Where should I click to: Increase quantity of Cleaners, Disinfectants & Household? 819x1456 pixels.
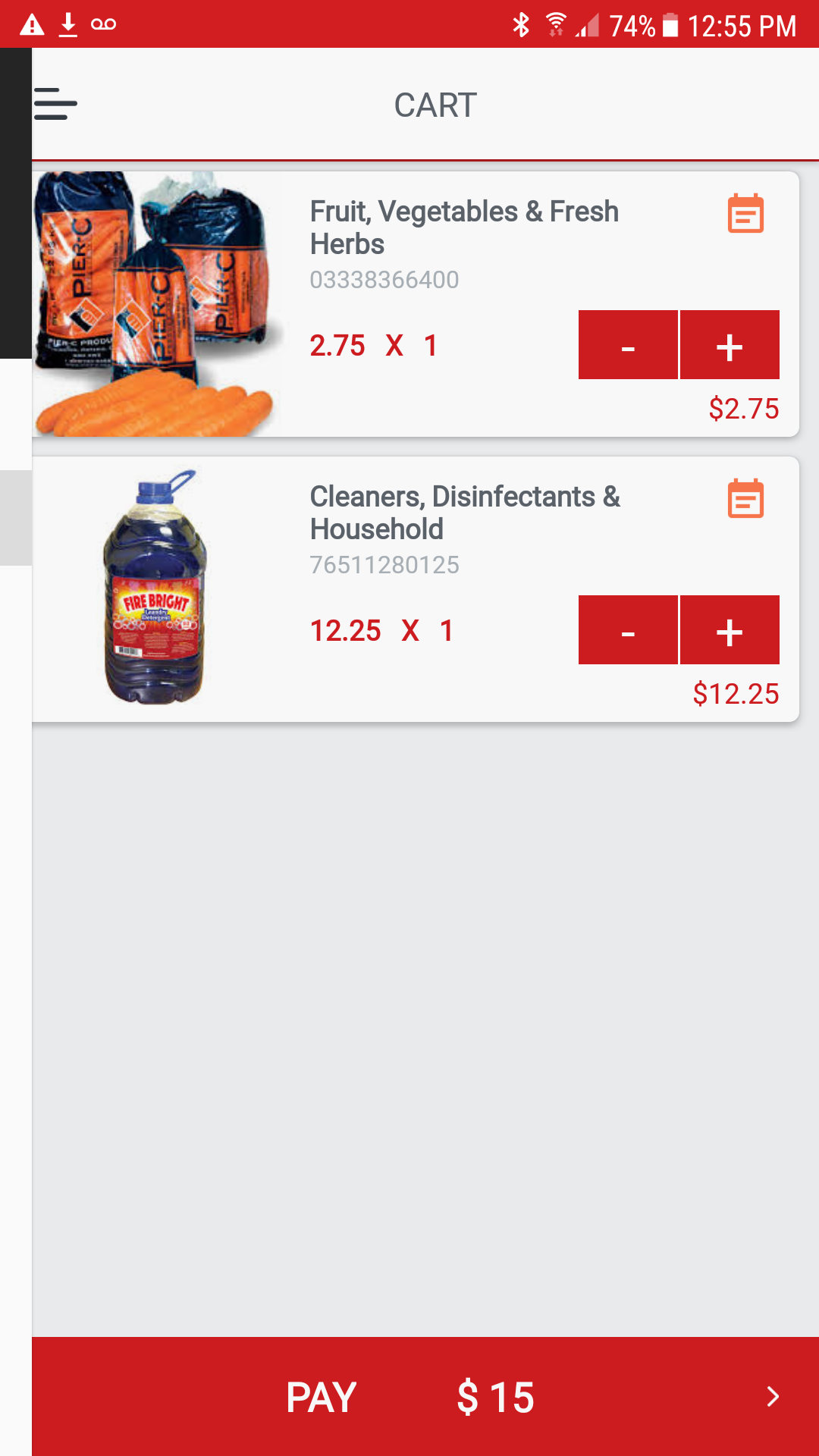point(730,630)
